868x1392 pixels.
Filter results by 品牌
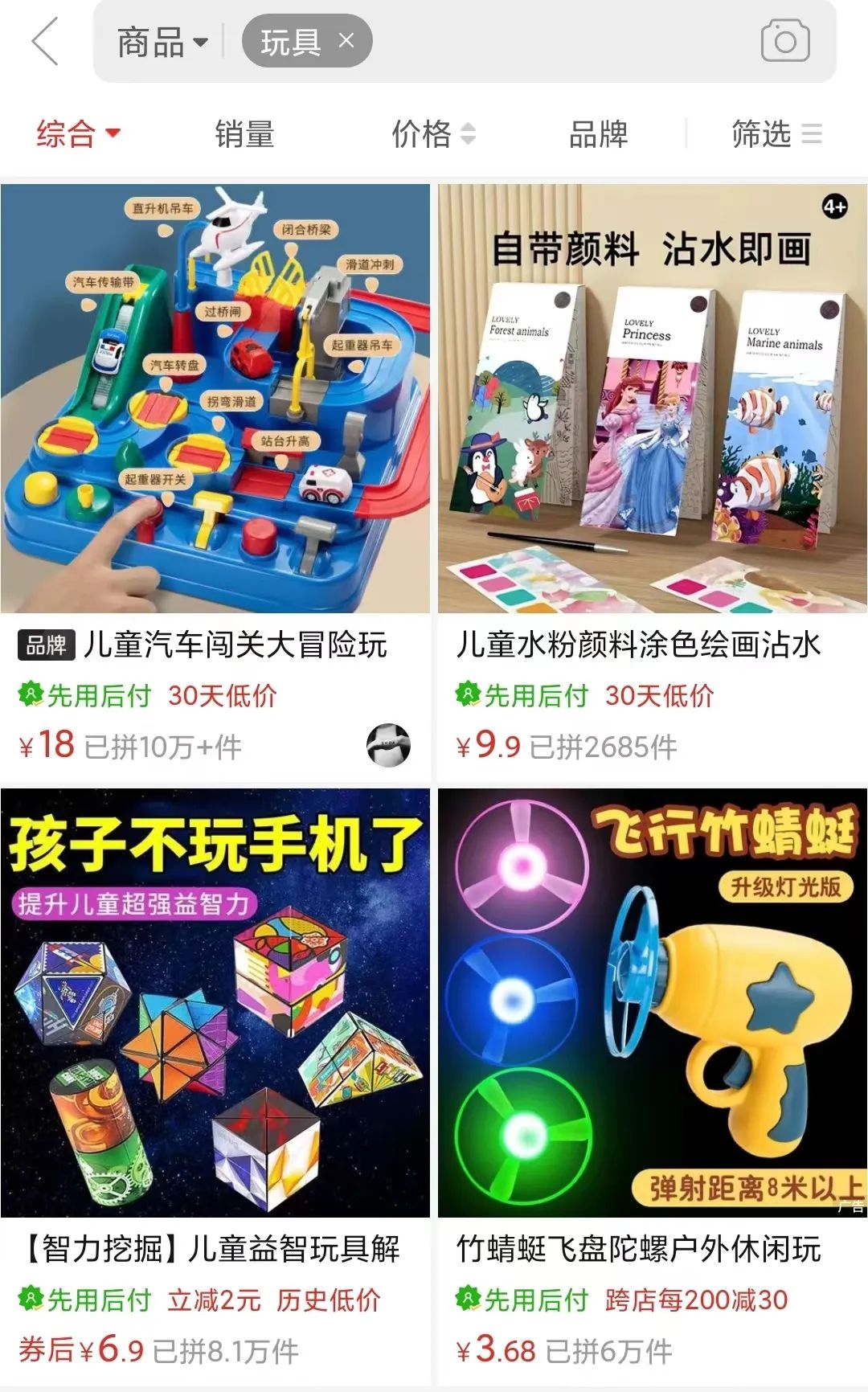pyautogui.click(x=599, y=133)
